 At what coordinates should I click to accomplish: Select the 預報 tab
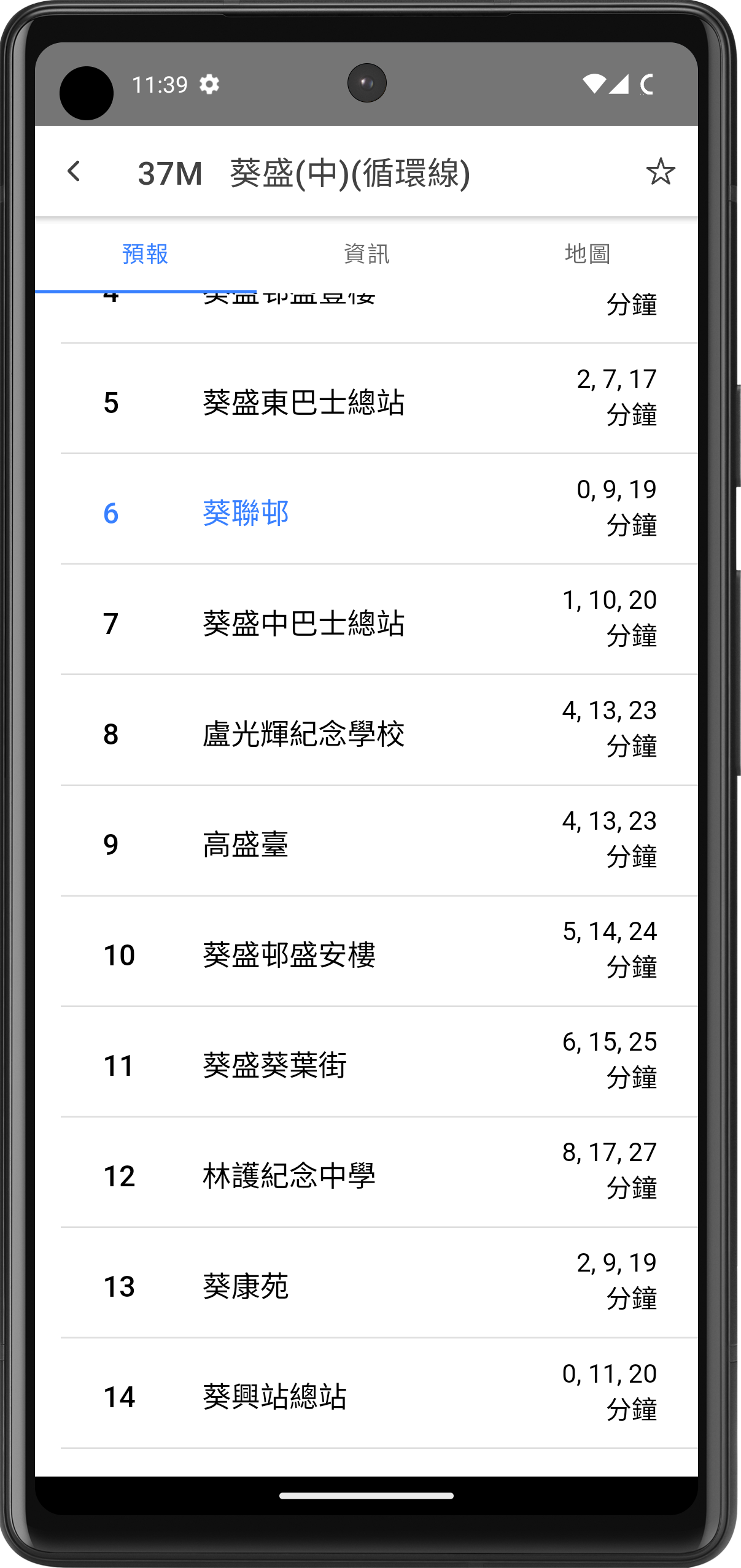coord(145,253)
